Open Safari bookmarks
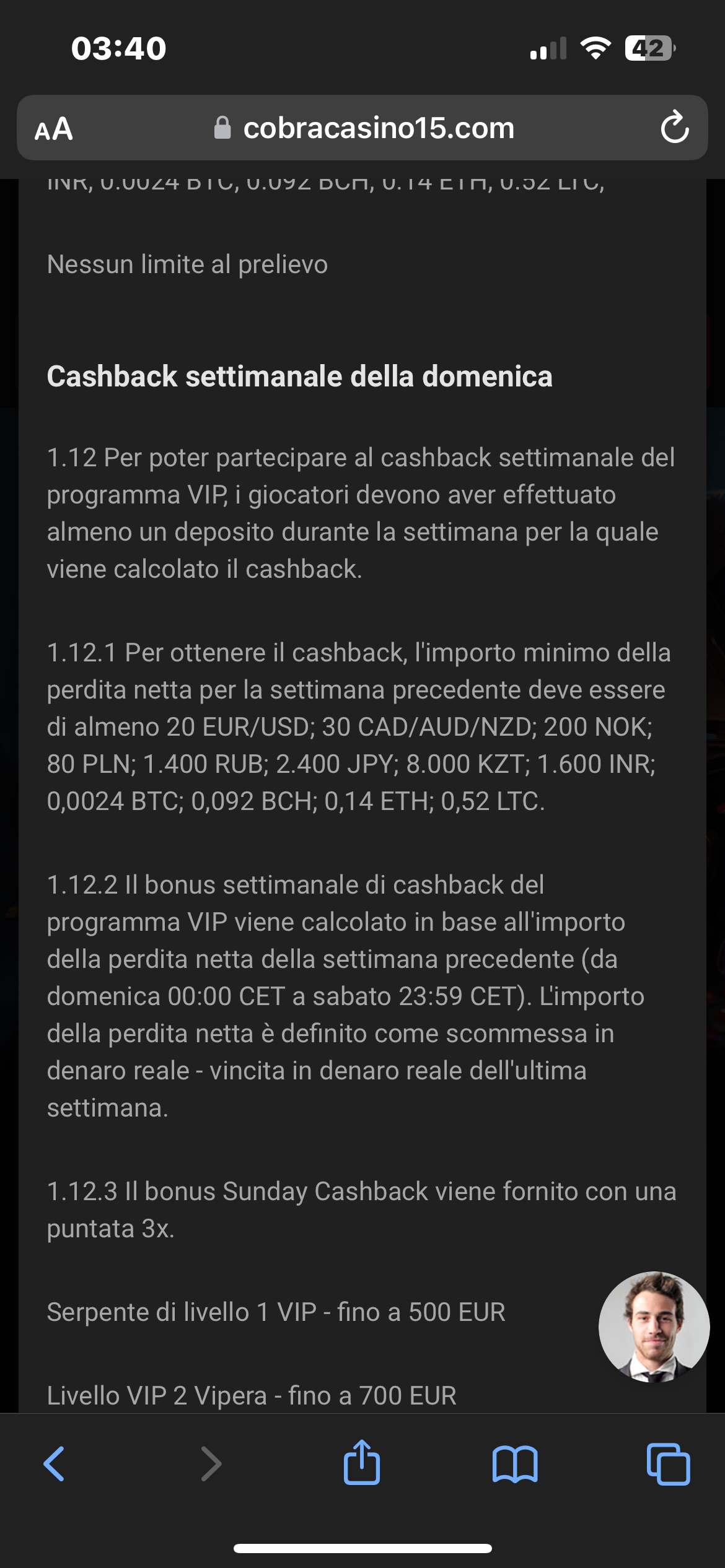Viewport: 725px width, 1568px height. pyautogui.click(x=515, y=1465)
